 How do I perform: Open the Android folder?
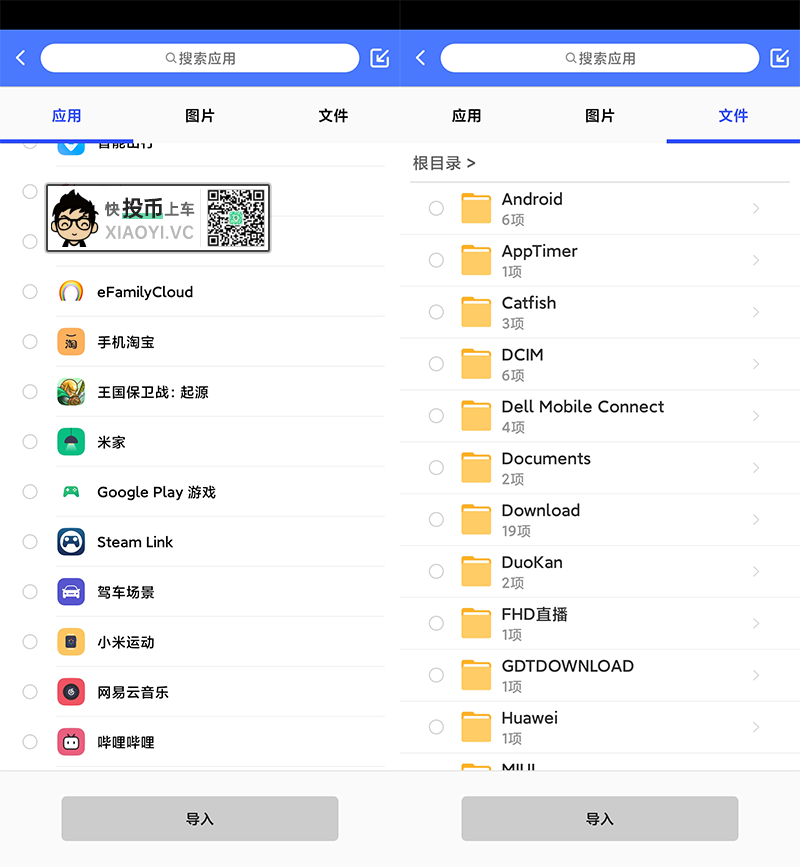click(x=600, y=208)
